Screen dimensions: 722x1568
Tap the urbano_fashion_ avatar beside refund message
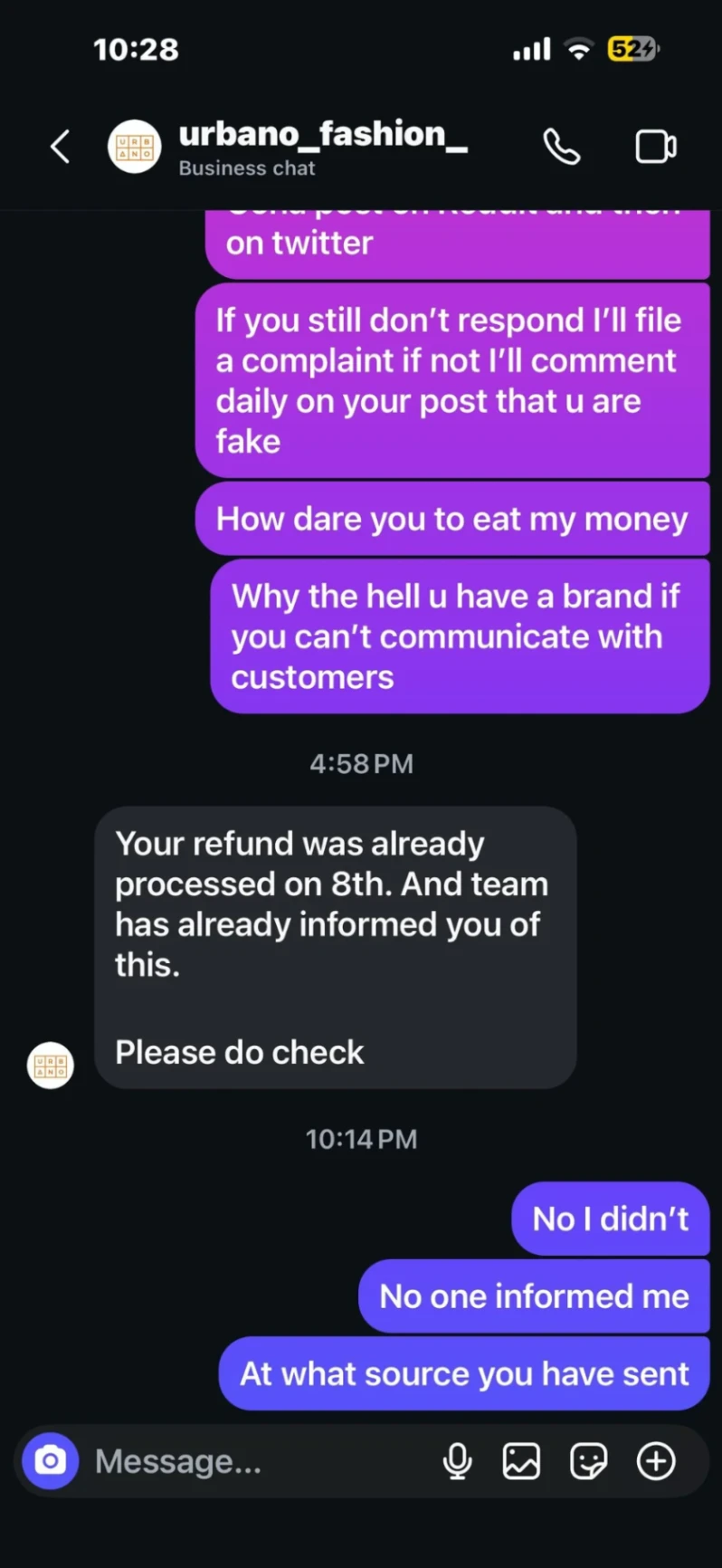[51, 1065]
